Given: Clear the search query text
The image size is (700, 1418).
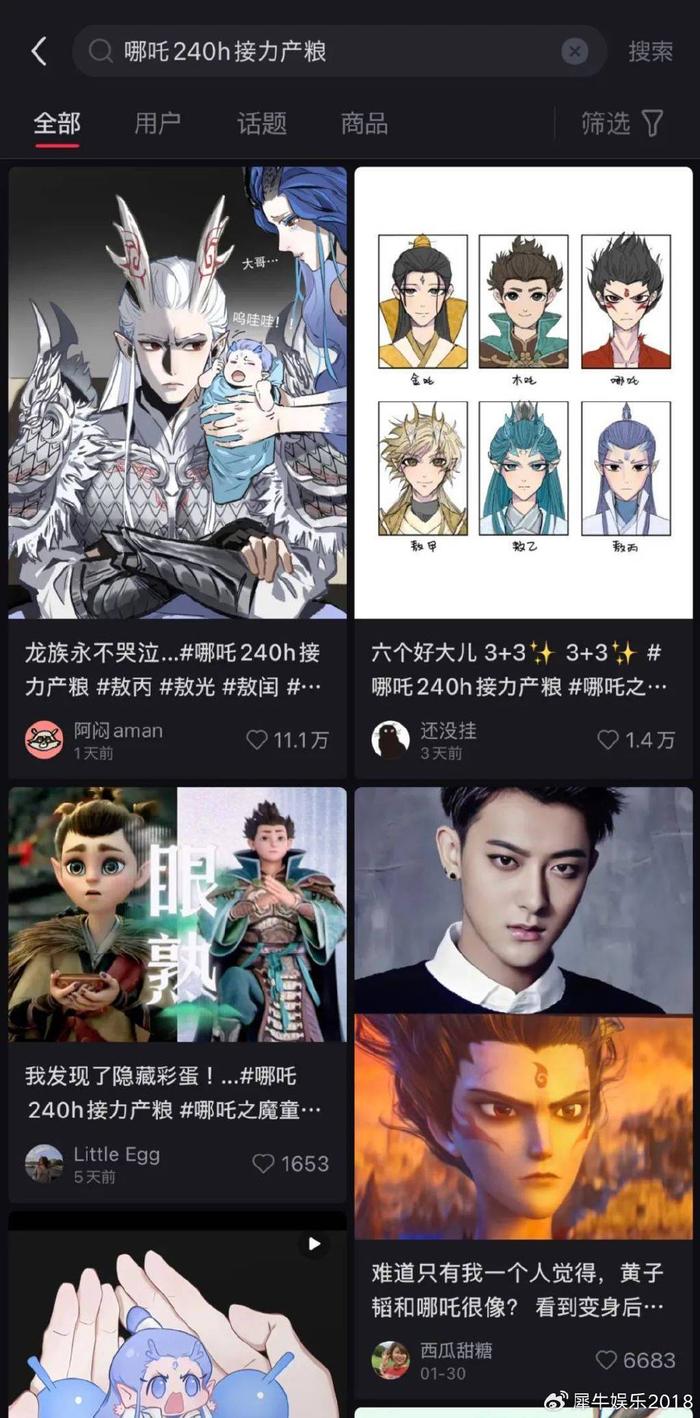Looking at the screenshot, I should (x=574, y=52).
